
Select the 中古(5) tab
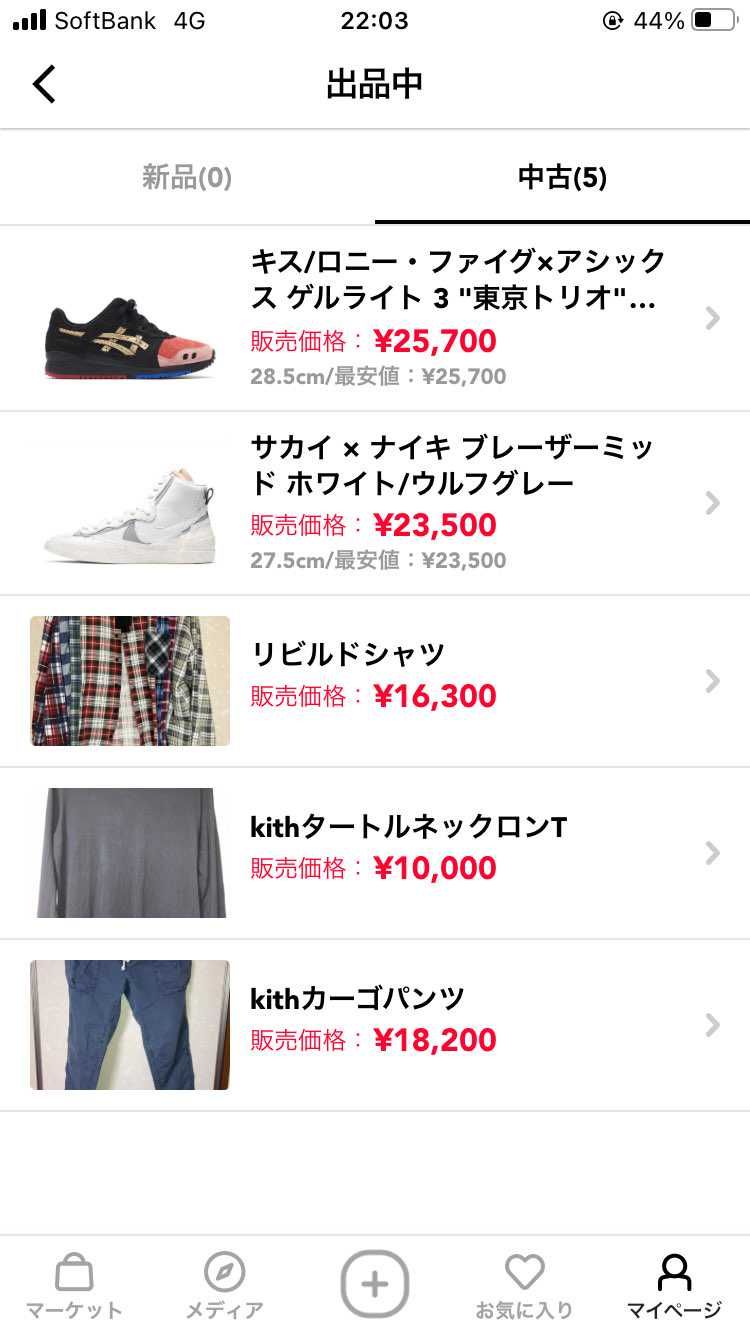tap(562, 178)
